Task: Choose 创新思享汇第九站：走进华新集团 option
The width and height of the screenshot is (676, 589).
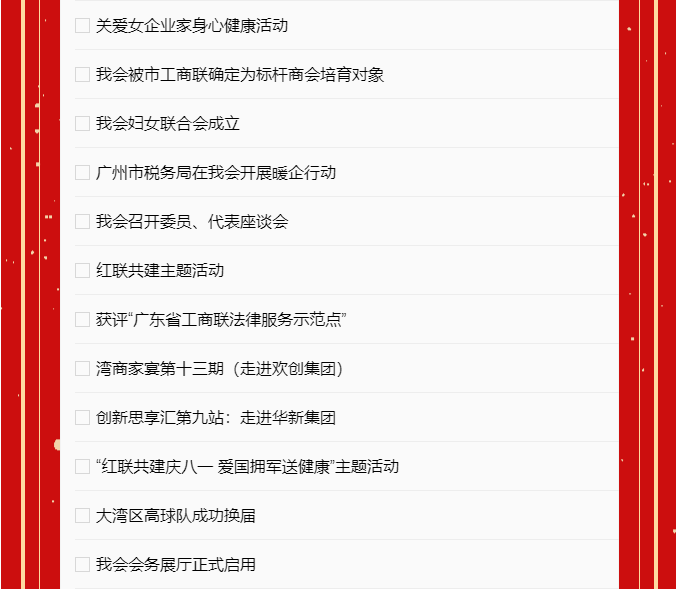Action: pyautogui.click(x=83, y=418)
